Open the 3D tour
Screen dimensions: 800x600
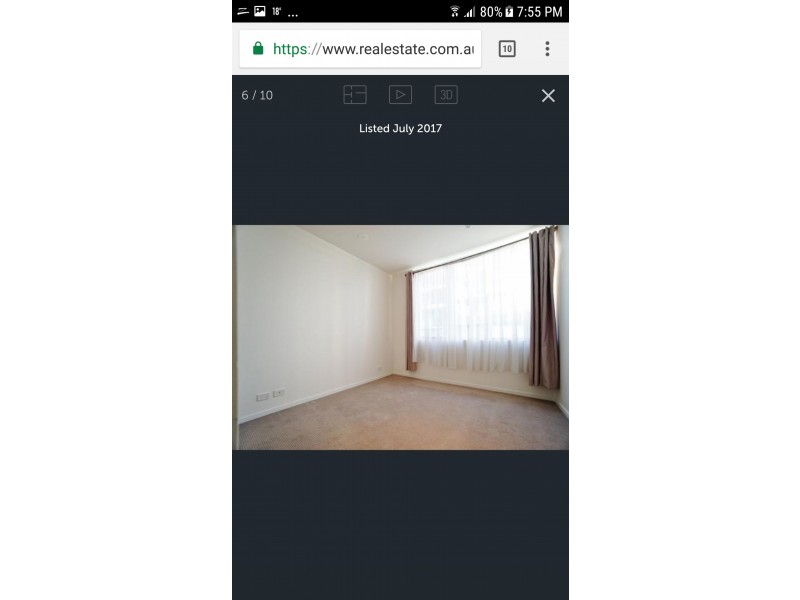pyautogui.click(x=446, y=95)
